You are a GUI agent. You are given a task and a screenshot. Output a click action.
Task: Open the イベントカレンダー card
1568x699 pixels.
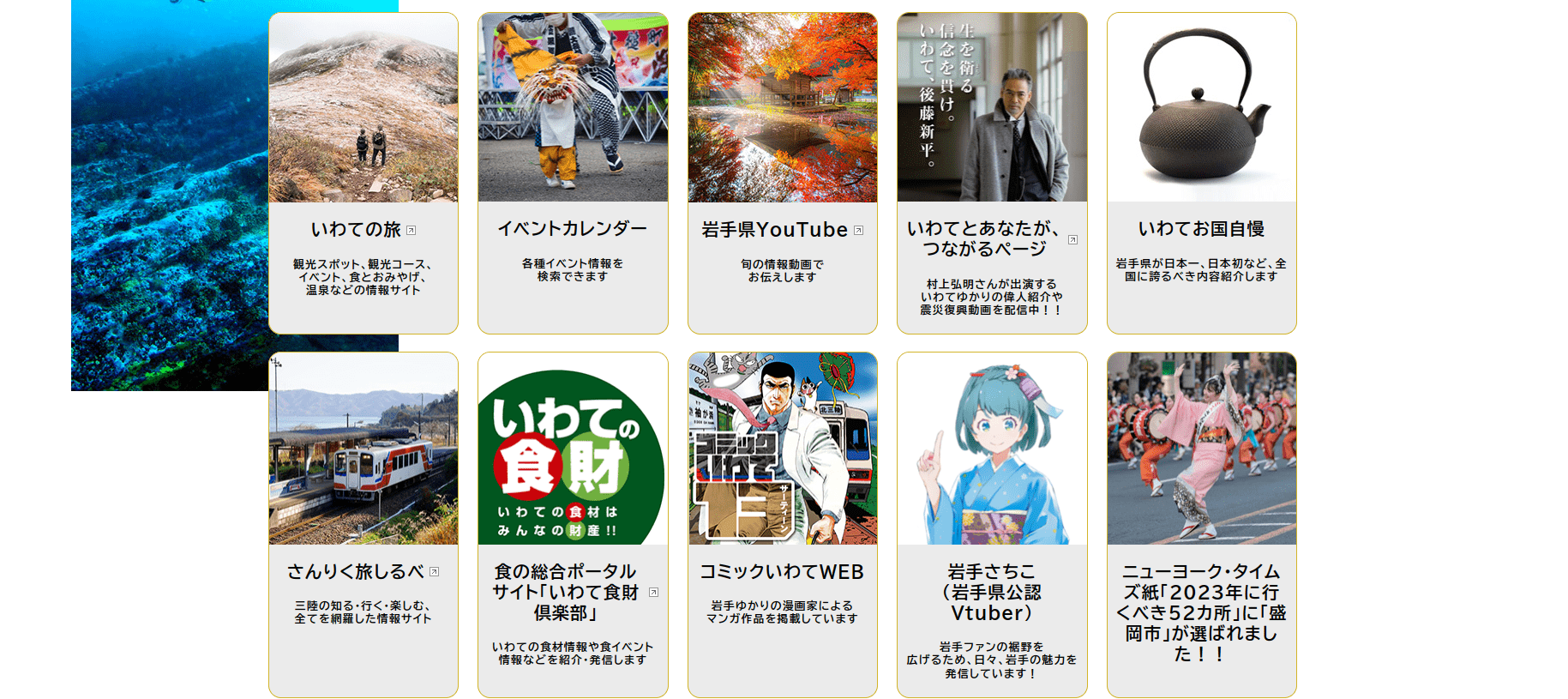tap(573, 174)
